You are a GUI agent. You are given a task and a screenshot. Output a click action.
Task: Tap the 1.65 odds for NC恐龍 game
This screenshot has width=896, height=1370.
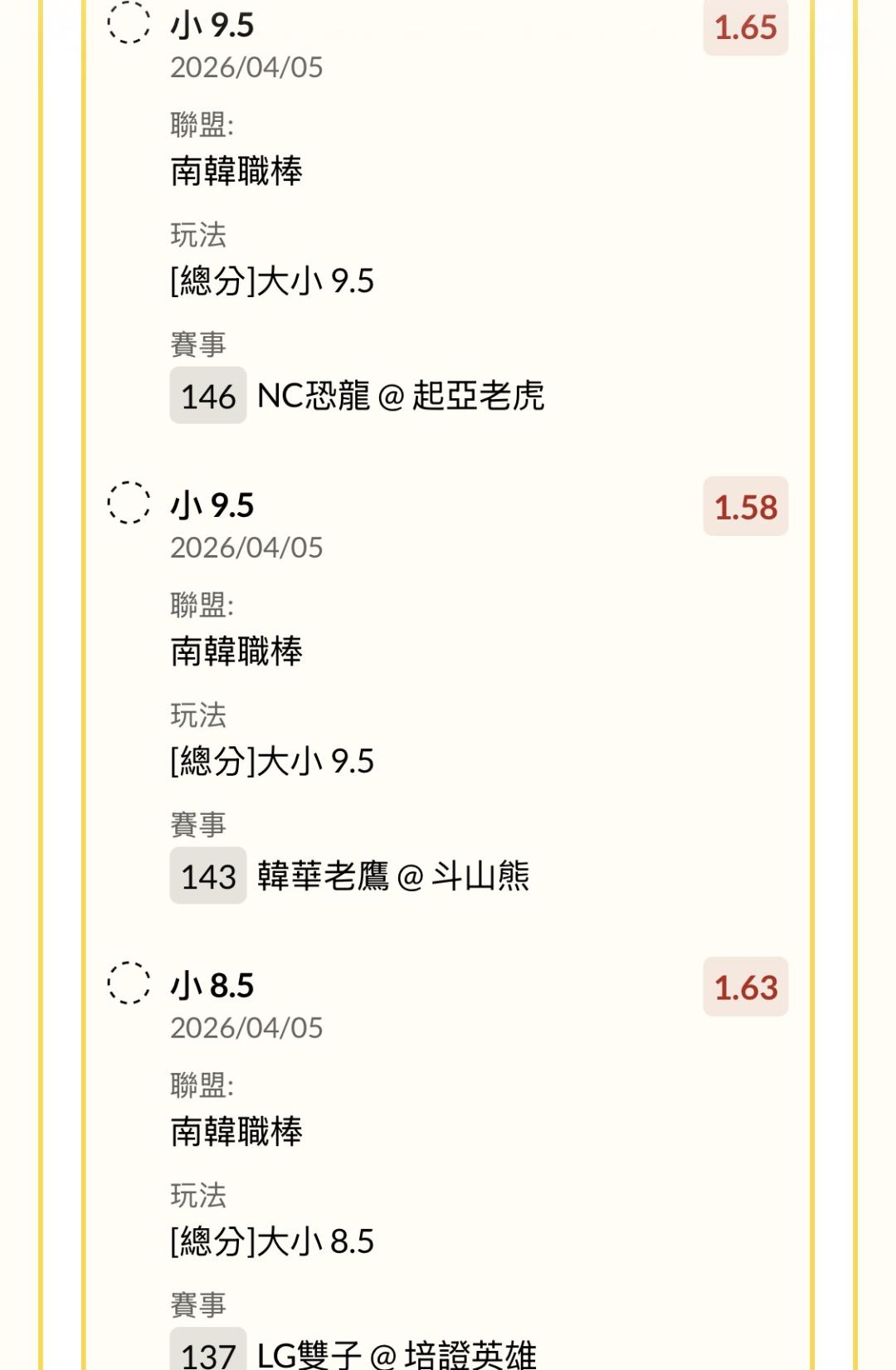(746, 27)
